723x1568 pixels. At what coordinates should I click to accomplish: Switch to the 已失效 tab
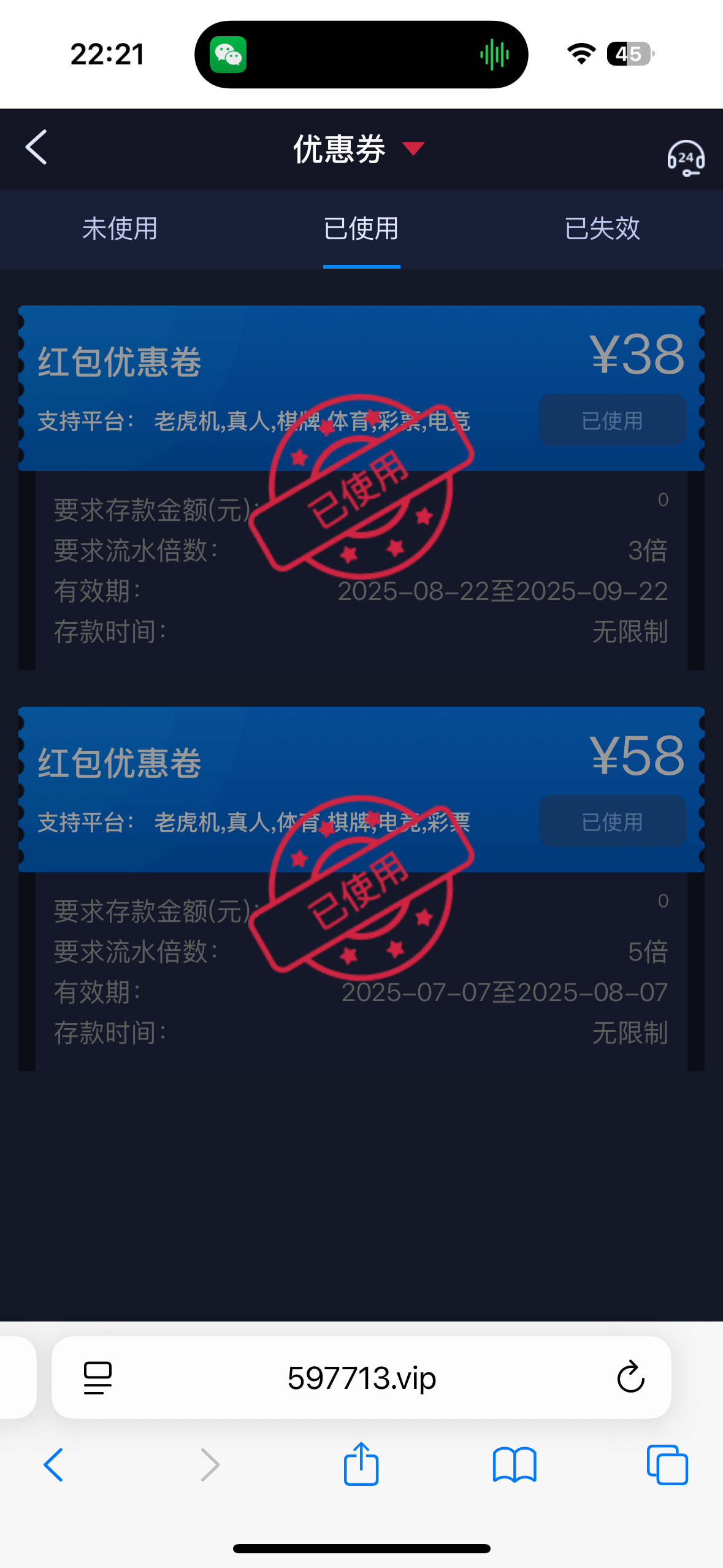tap(602, 229)
